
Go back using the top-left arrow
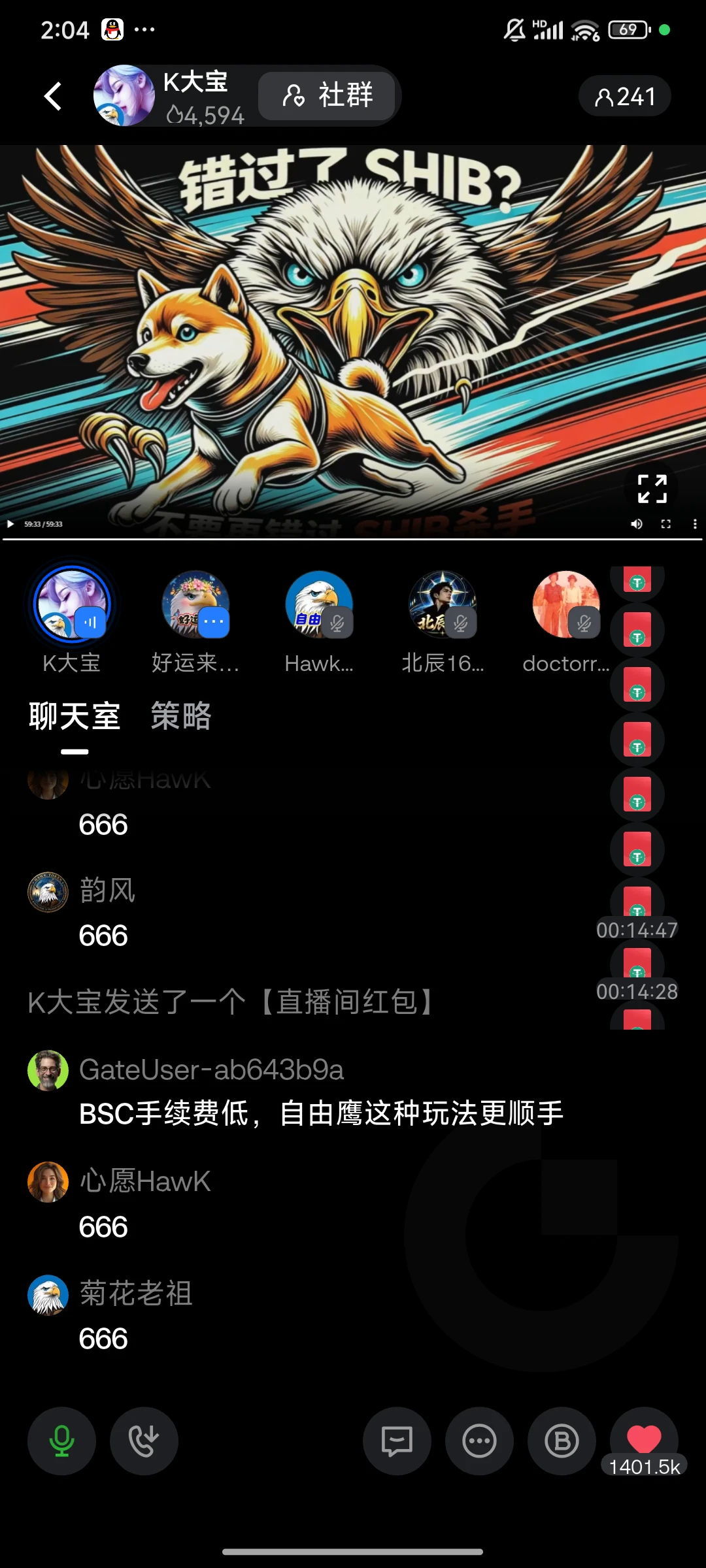point(53,96)
